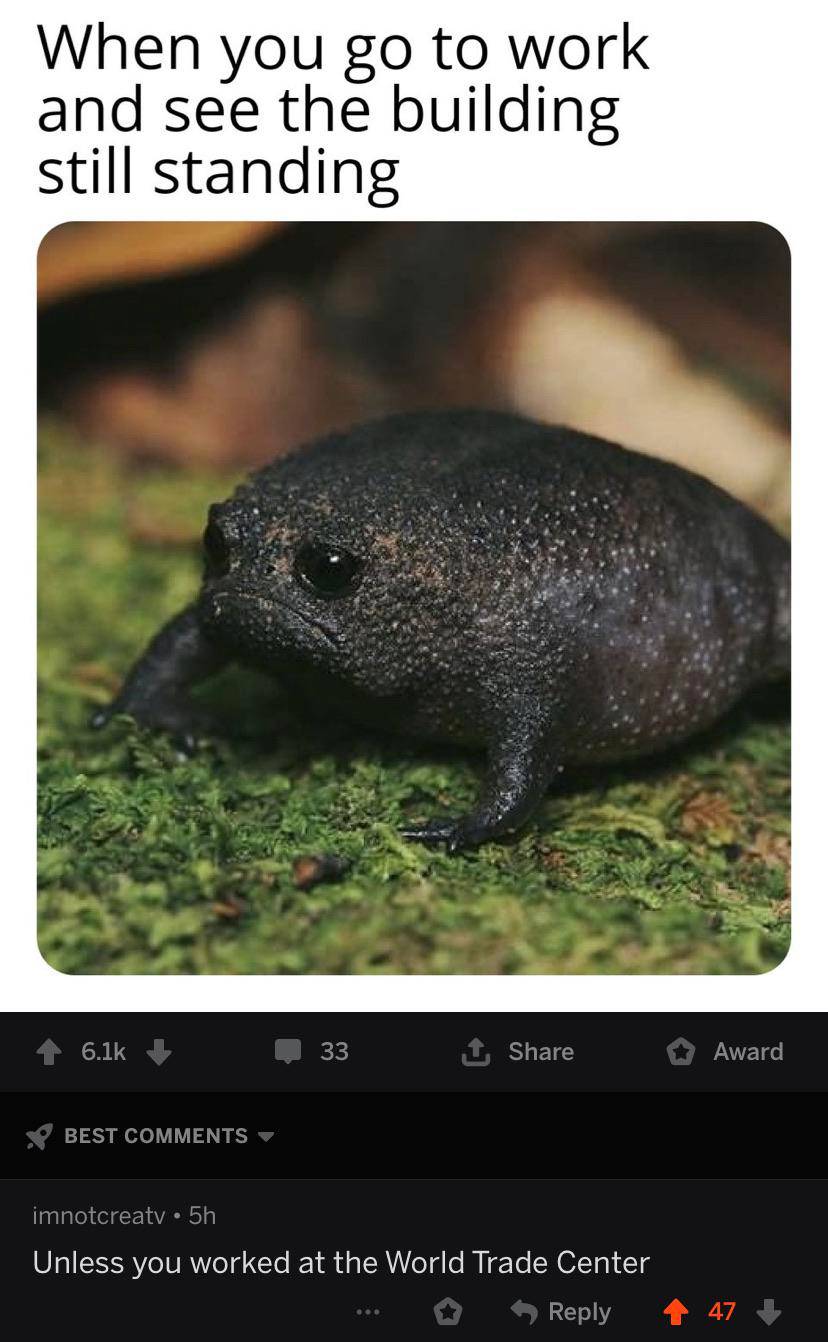Upvote imnotcreatv's comment
Image resolution: width=828 pixels, height=1342 pixels.
(x=678, y=1311)
